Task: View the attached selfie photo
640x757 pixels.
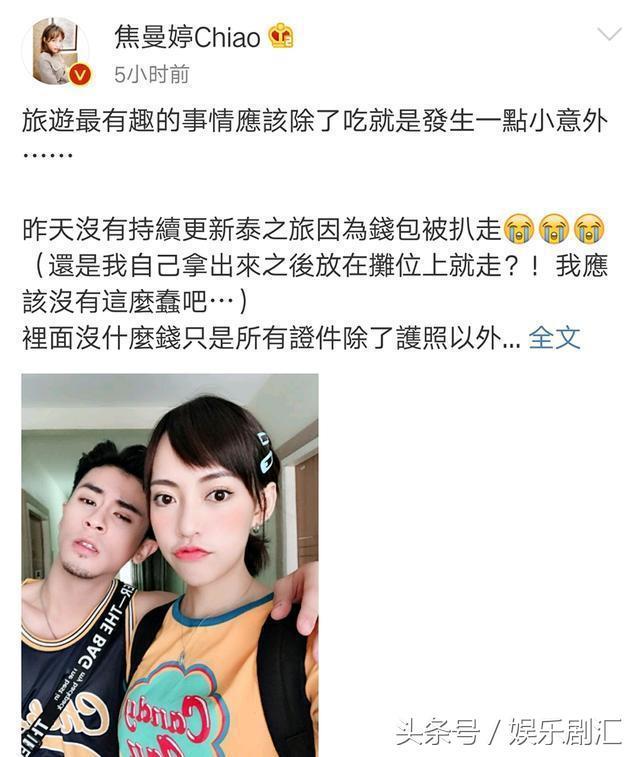Action: pyautogui.click(x=170, y=564)
